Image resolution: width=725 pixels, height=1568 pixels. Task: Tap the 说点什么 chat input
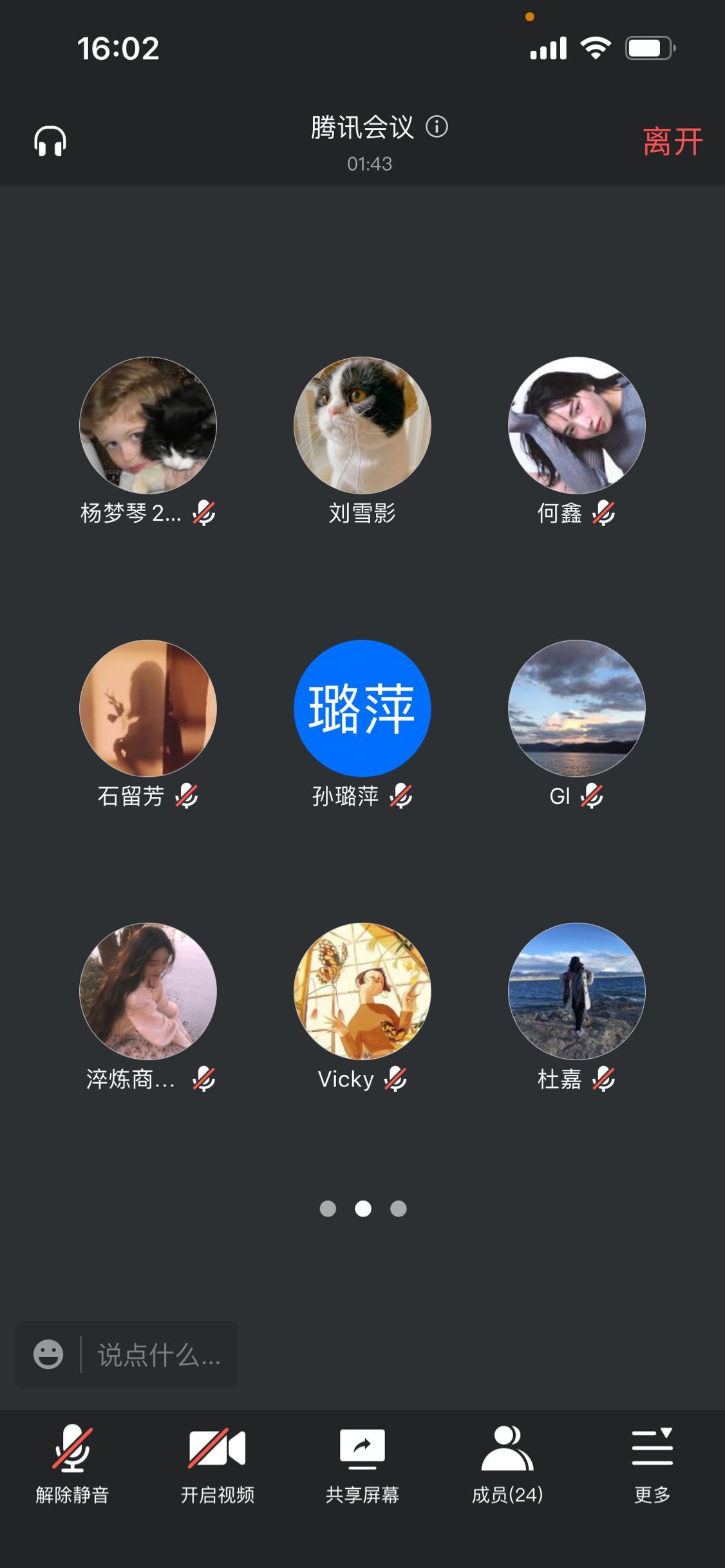coord(158,1355)
